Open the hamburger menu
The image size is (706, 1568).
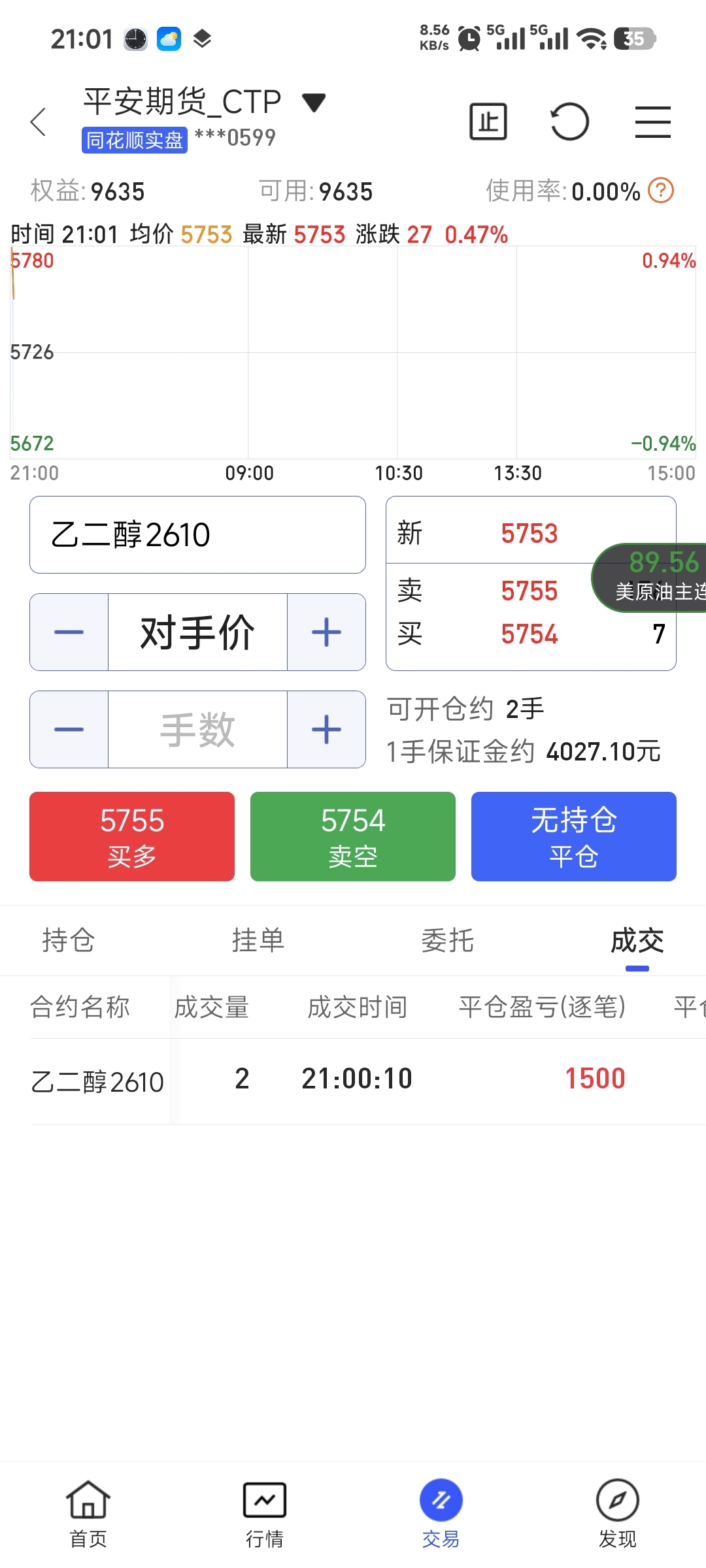click(x=653, y=122)
